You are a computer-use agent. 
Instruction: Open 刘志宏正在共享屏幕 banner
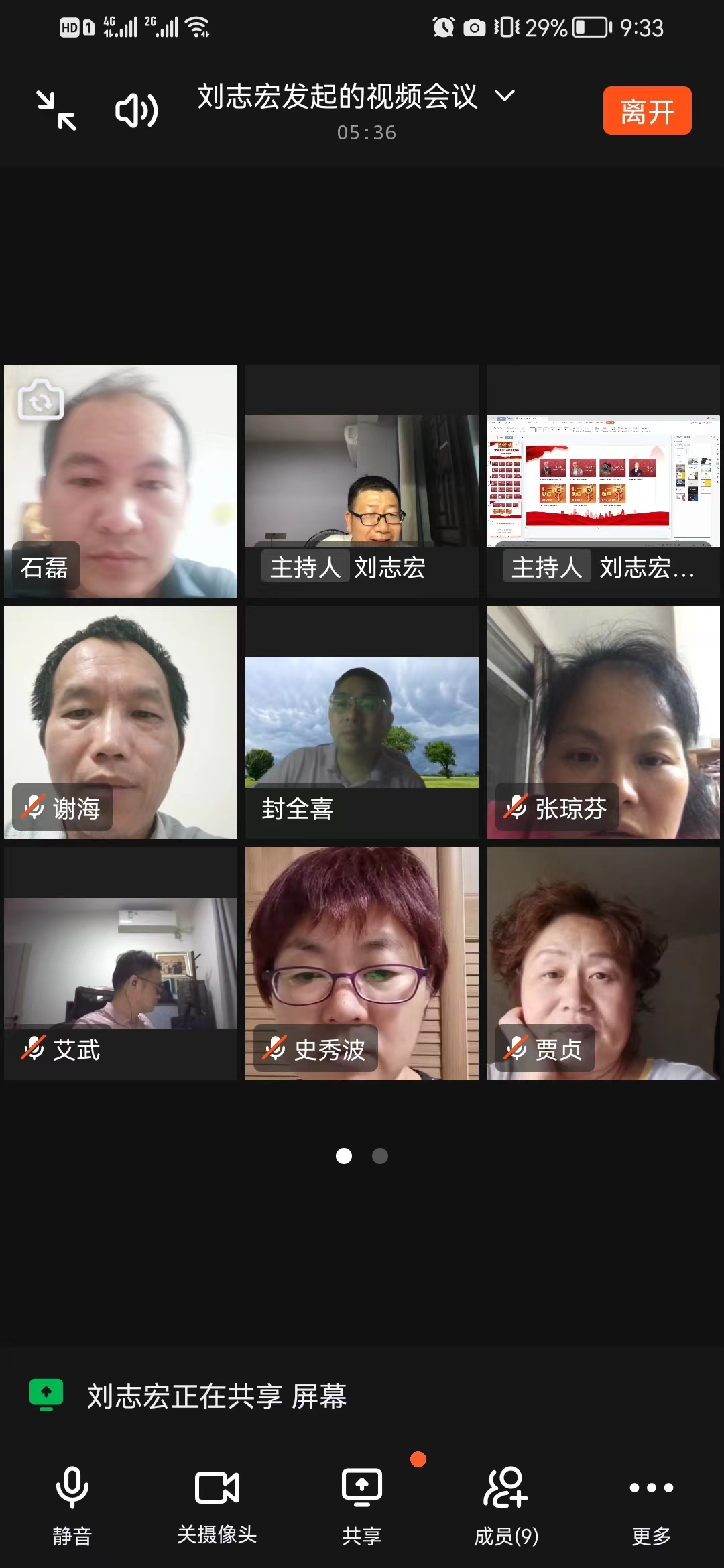click(x=216, y=1396)
